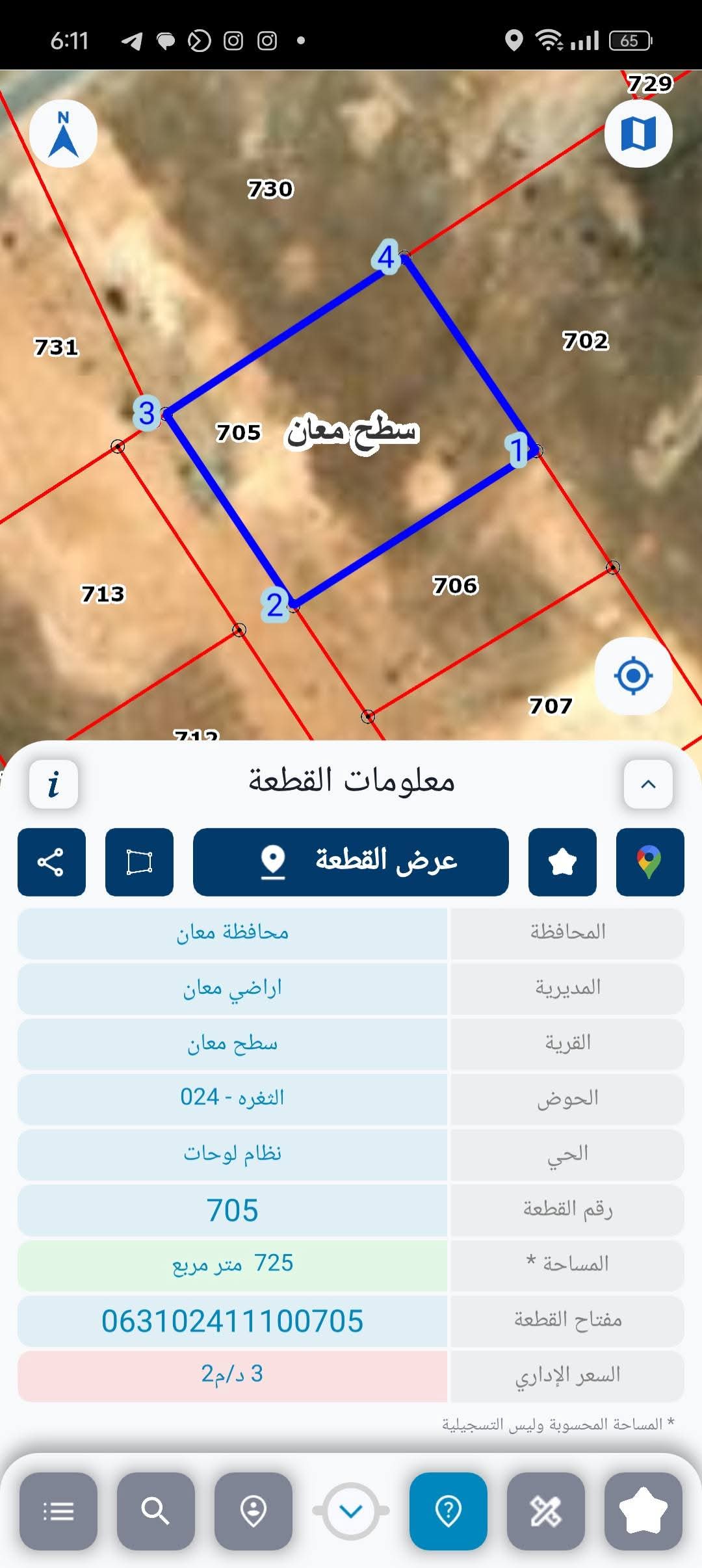Open parcel location in Google Maps
The width and height of the screenshot is (702, 1568).
649,862
